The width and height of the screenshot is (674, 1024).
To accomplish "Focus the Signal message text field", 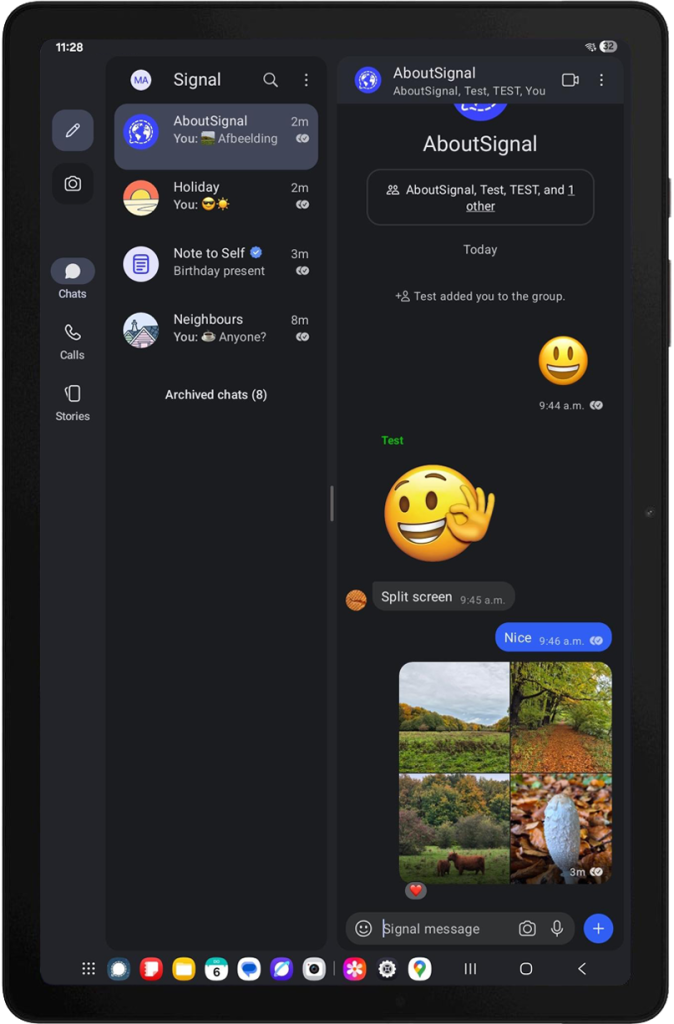I will 440,929.
